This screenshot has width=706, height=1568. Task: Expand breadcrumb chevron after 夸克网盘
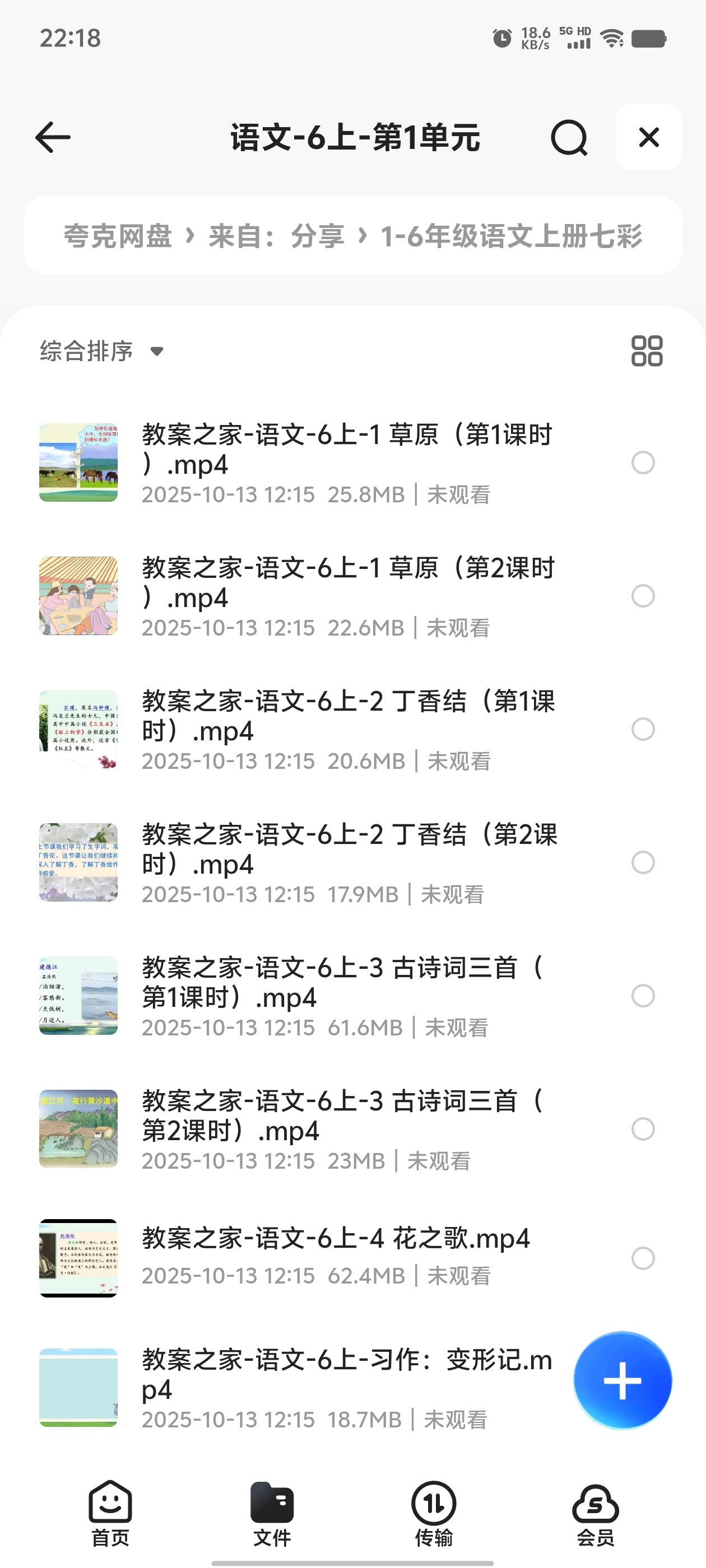pos(190,236)
